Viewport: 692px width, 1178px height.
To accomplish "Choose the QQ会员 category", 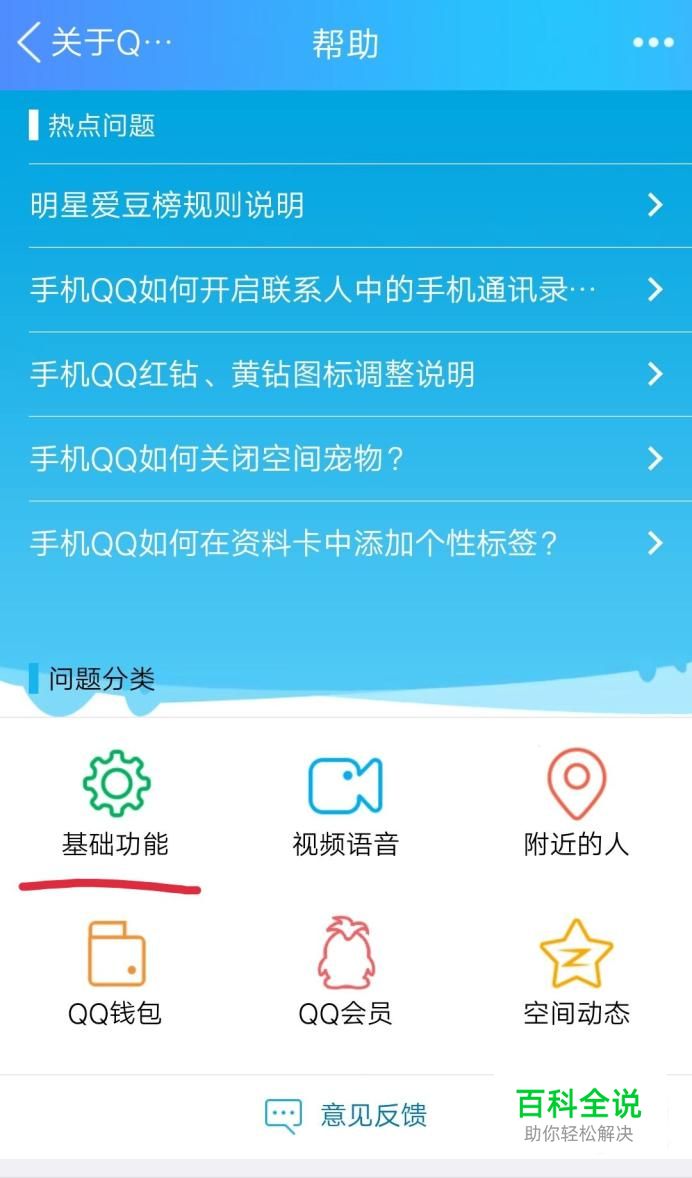I will (x=346, y=972).
